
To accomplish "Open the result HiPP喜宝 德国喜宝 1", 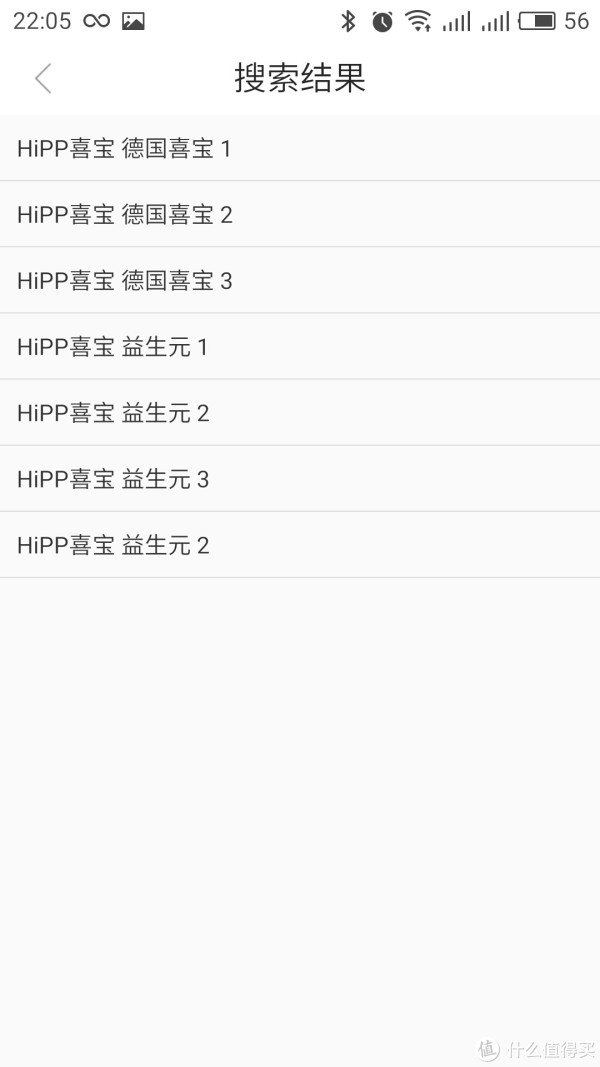I will click(x=300, y=148).
